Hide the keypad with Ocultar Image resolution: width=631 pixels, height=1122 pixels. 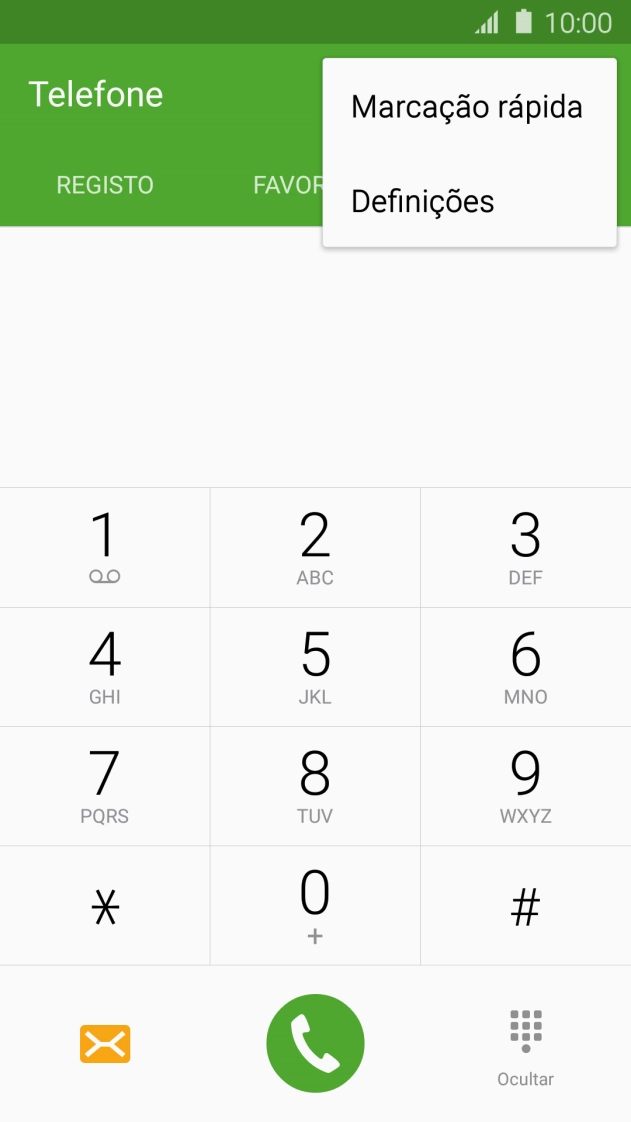(526, 1048)
